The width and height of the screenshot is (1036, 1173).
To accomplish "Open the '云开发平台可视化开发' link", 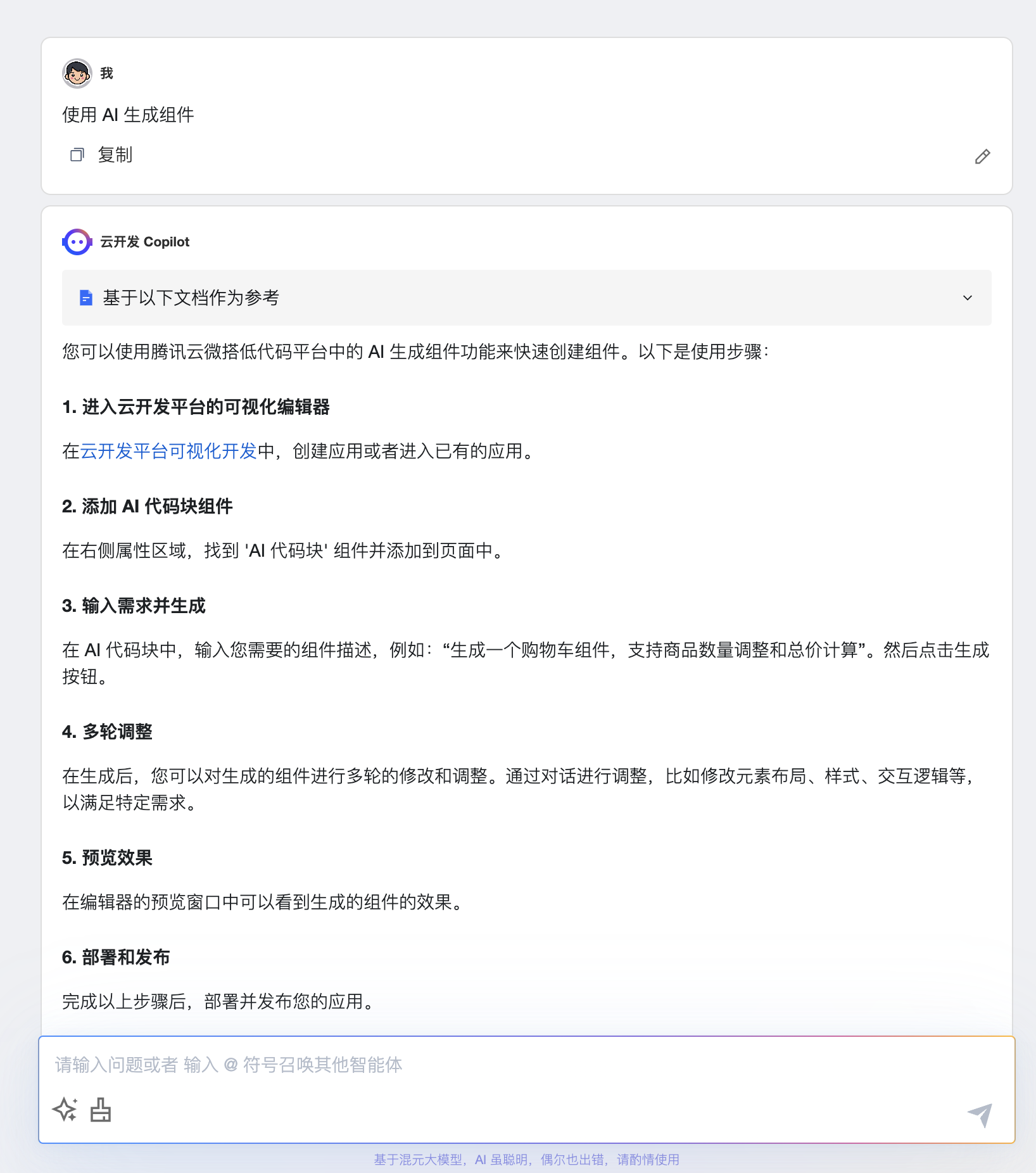I will click(168, 452).
